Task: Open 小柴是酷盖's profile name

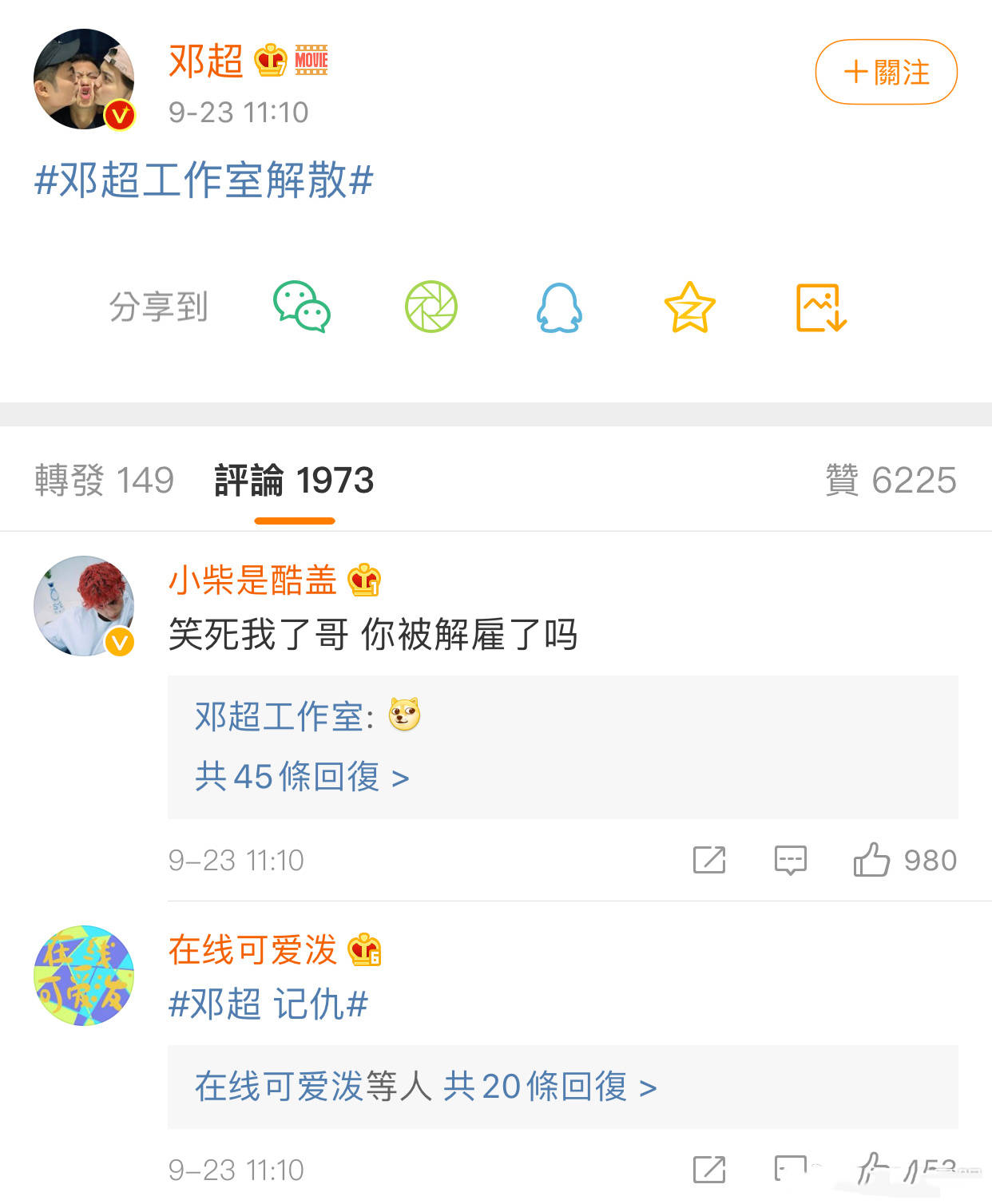Action: click(x=252, y=580)
